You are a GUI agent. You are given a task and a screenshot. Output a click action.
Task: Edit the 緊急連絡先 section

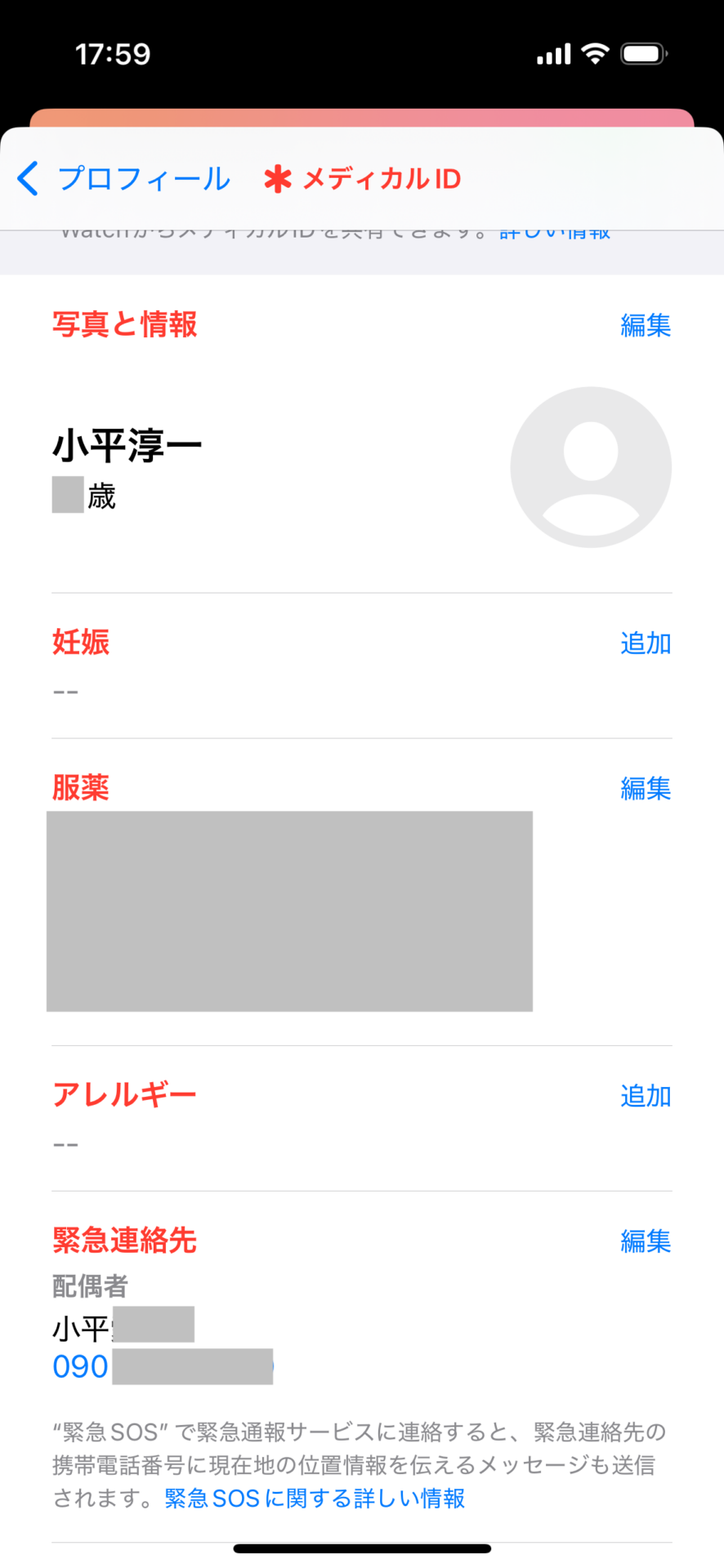(645, 1241)
